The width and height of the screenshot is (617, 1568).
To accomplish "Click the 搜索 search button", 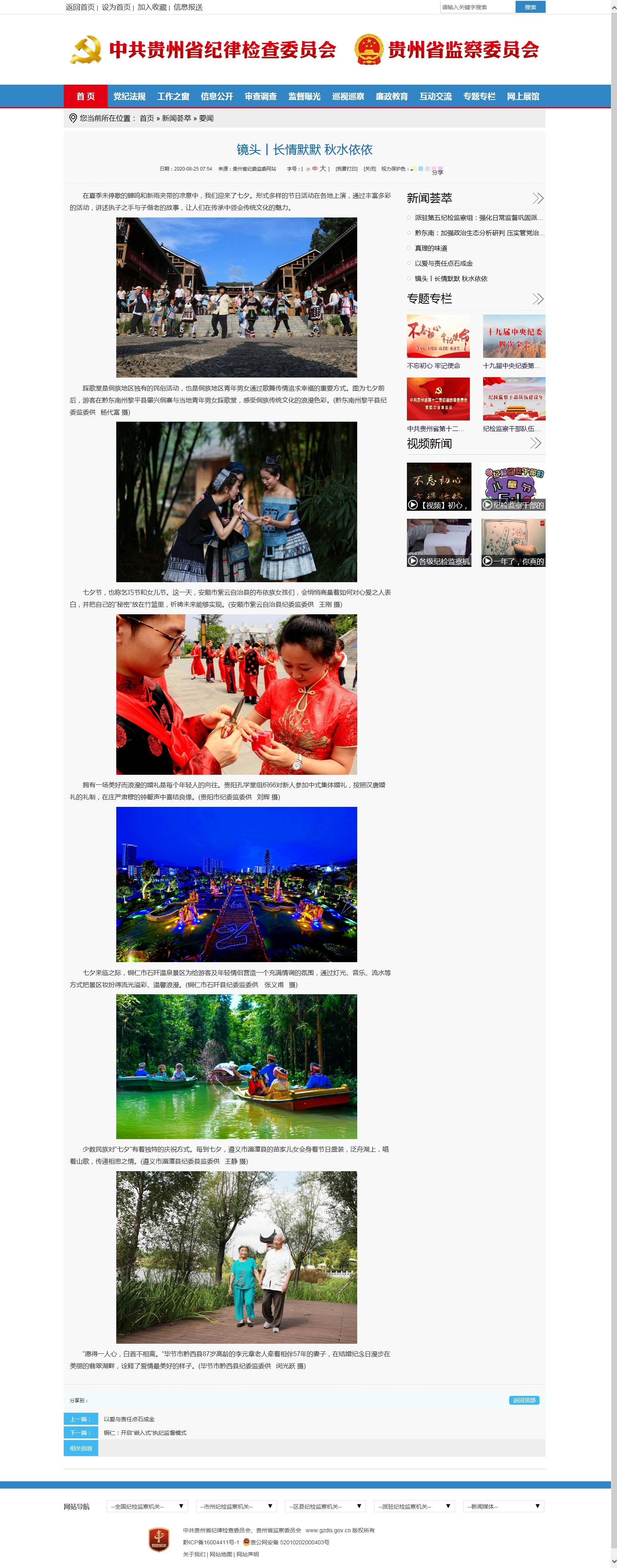I will point(530,7).
